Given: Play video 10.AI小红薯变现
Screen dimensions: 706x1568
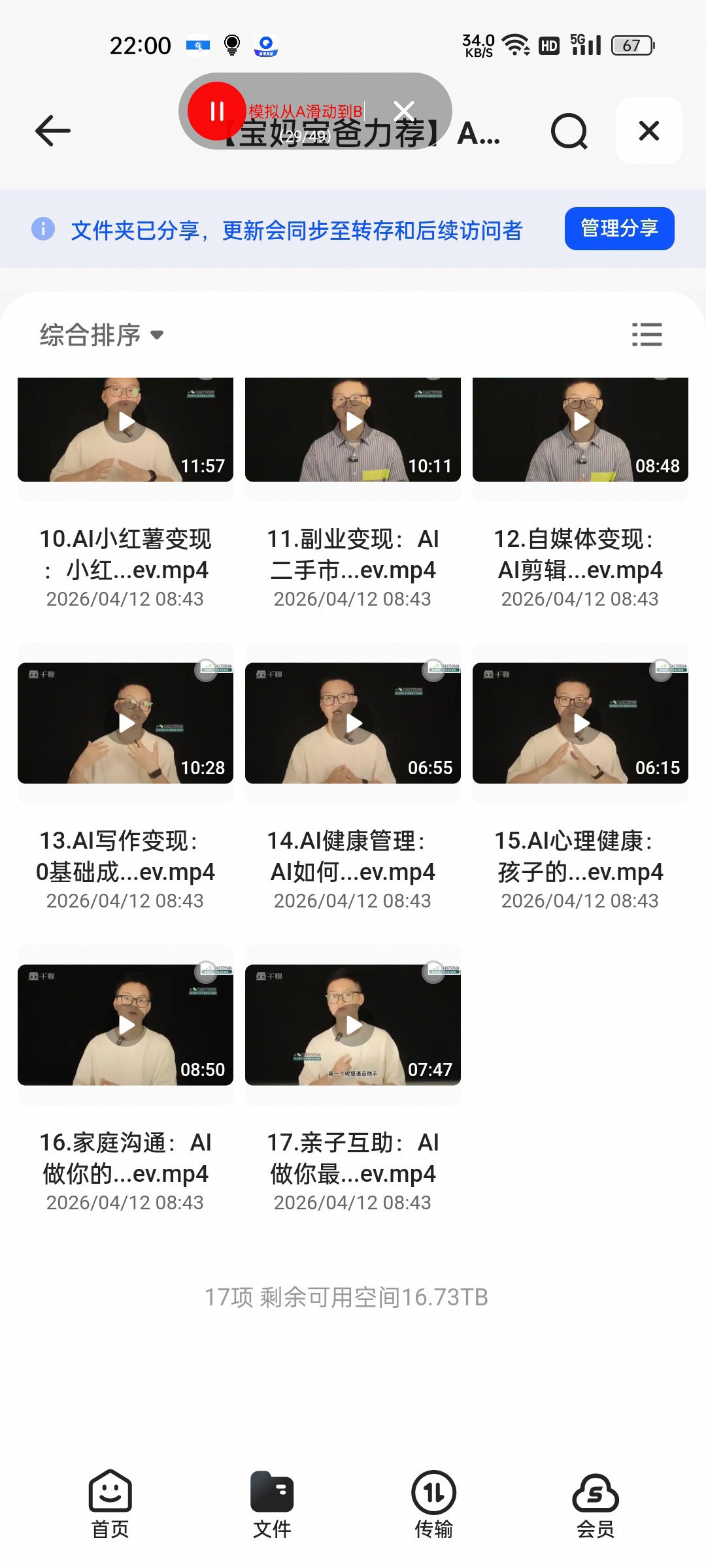Looking at the screenshot, I should 126,430.
